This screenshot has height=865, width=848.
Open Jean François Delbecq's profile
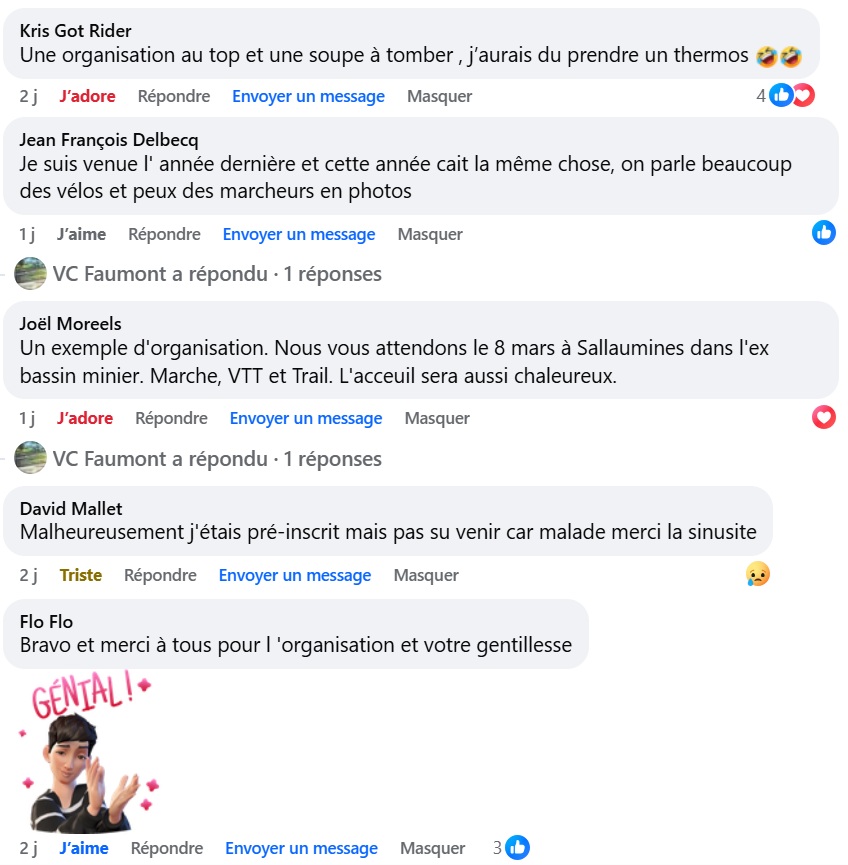(x=109, y=140)
